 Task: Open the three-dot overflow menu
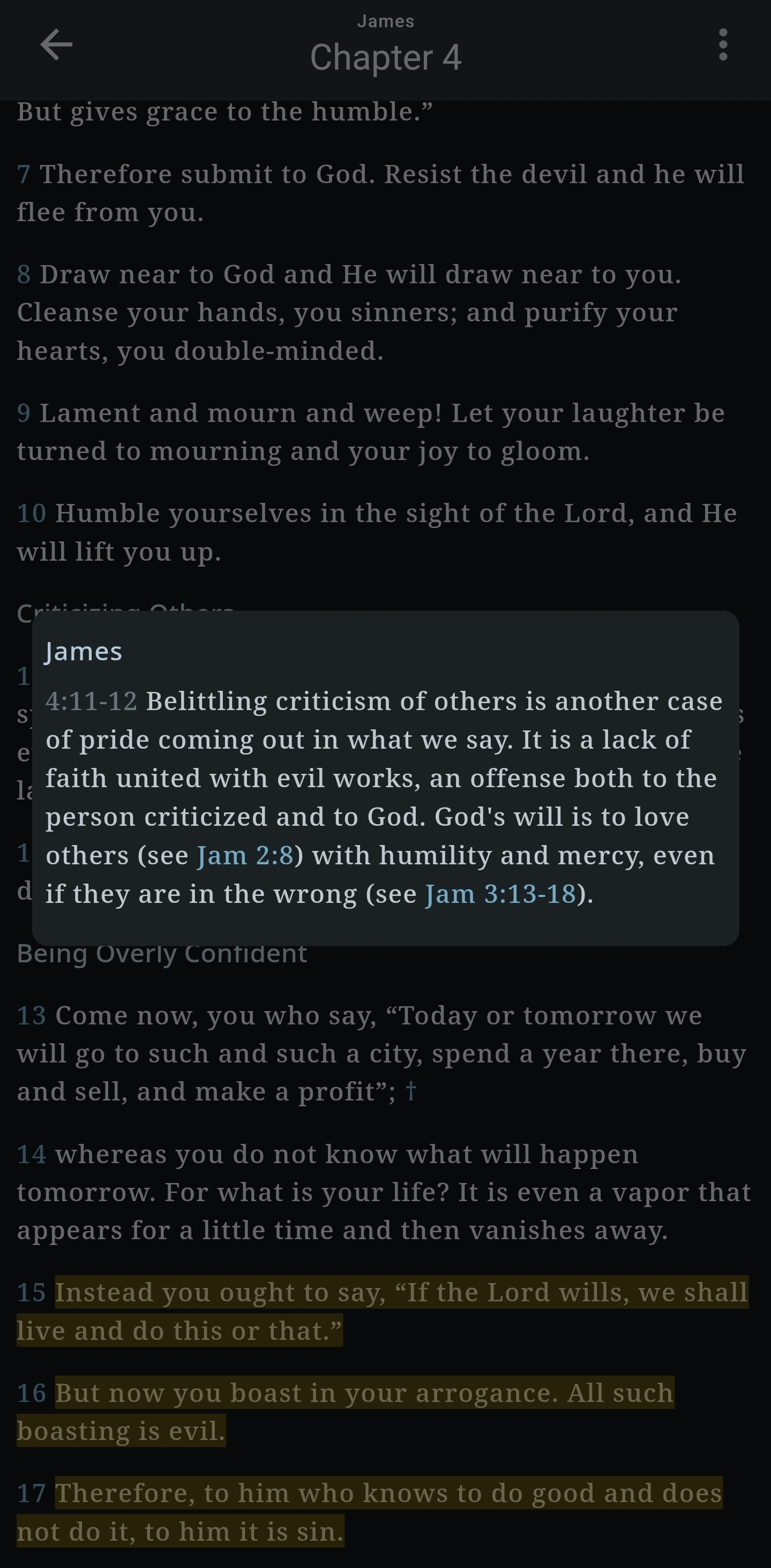click(723, 45)
